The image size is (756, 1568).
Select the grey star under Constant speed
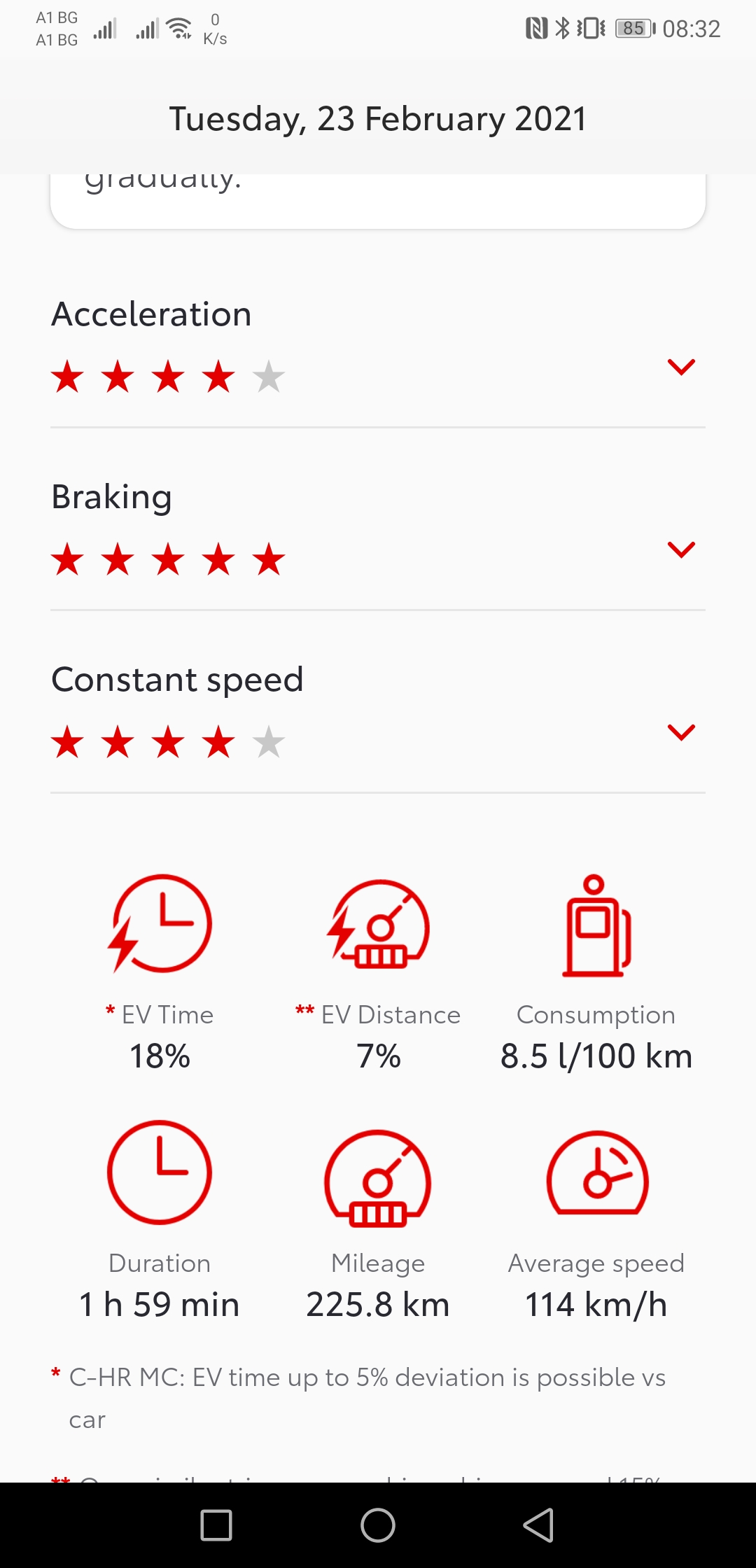click(x=268, y=741)
